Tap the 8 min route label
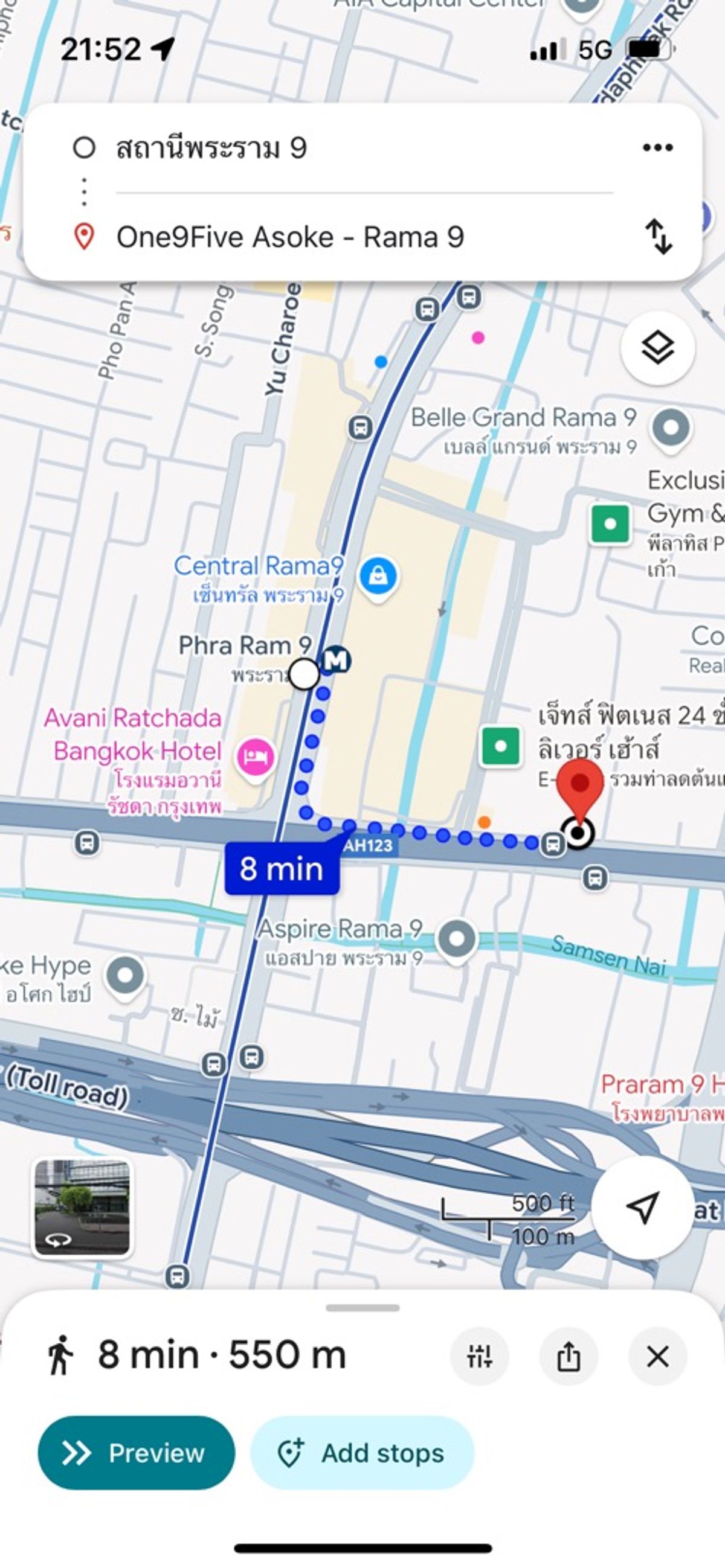The width and height of the screenshot is (725, 1568). [282, 869]
